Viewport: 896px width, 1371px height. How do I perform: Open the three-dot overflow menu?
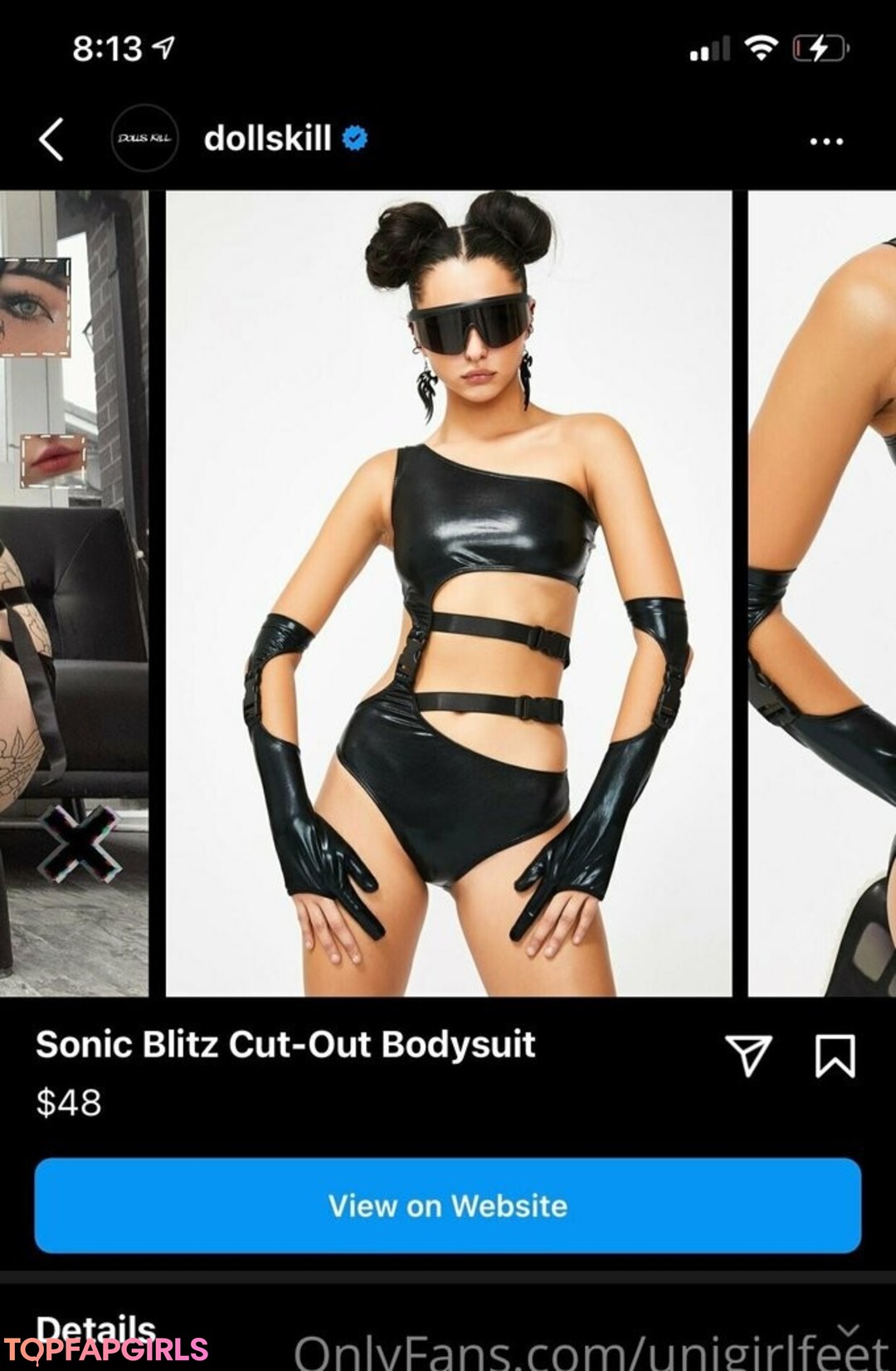tap(825, 141)
